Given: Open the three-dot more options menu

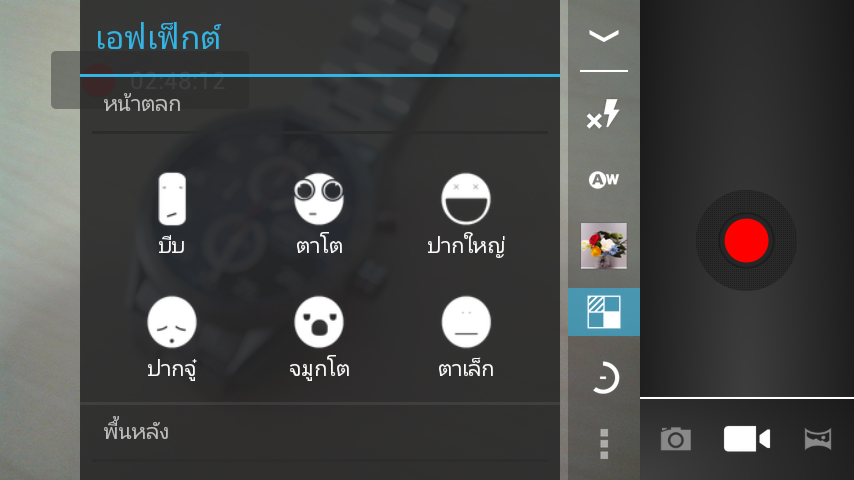Looking at the screenshot, I should click(x=604, y=442).
